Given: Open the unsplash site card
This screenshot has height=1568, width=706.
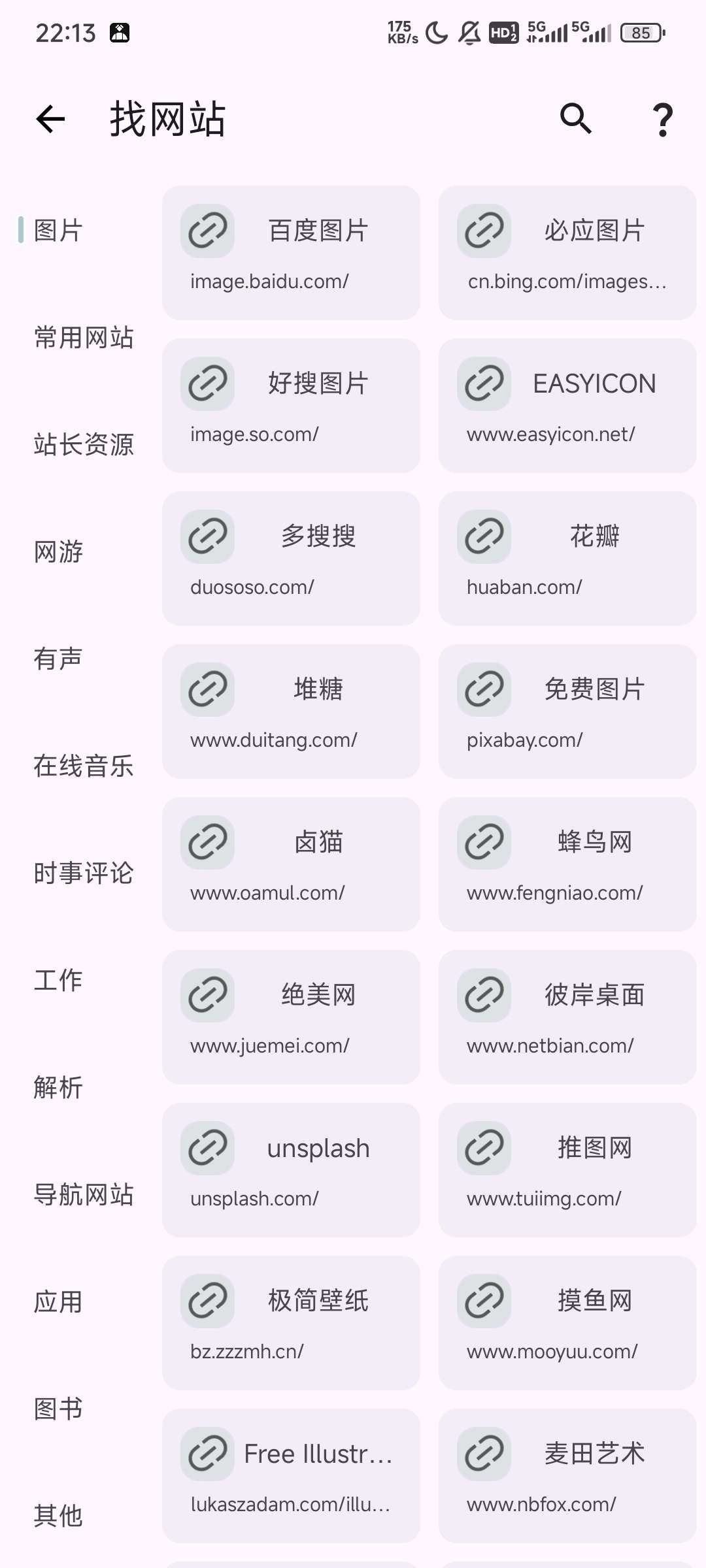Looking at the screenshot, I should 291,1170.
